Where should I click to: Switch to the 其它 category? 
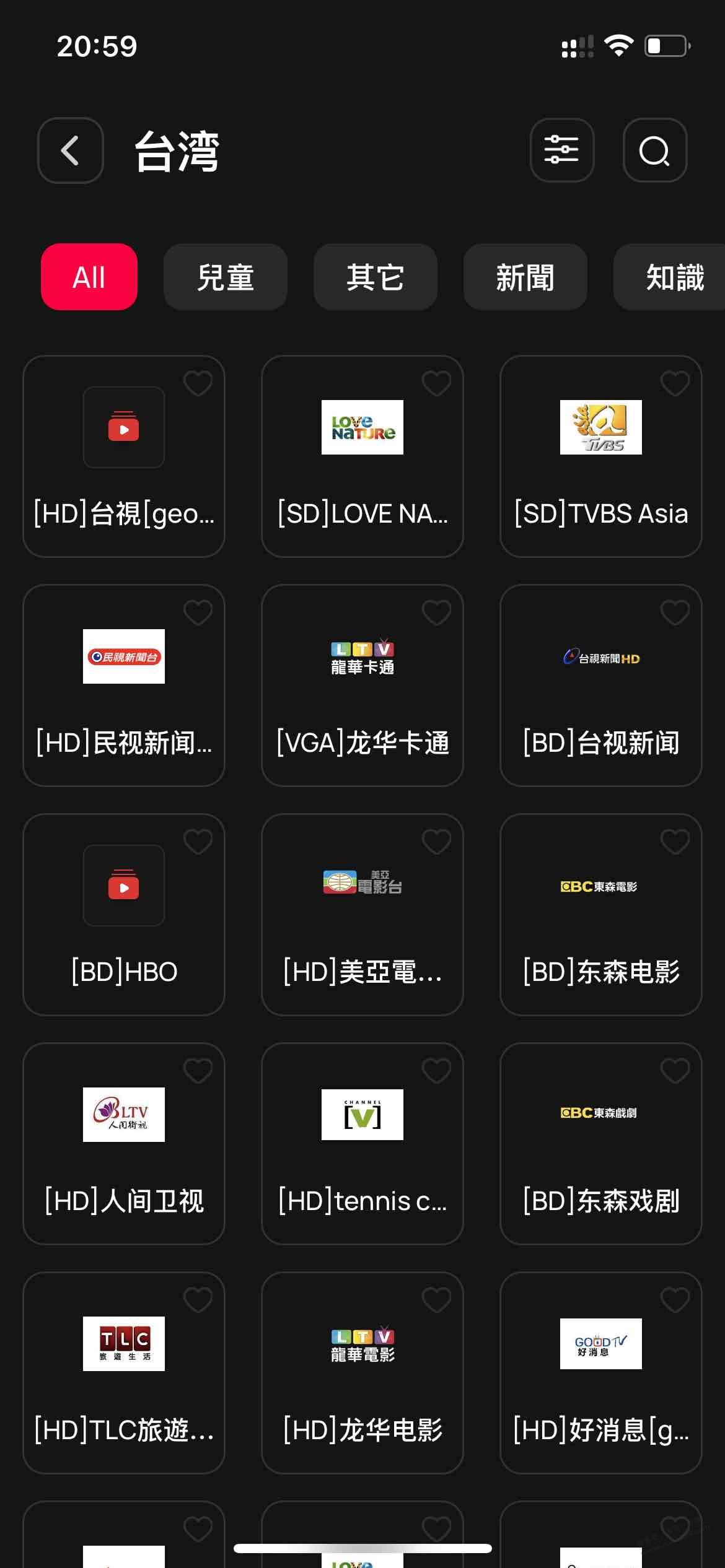(x=376, y=277)
